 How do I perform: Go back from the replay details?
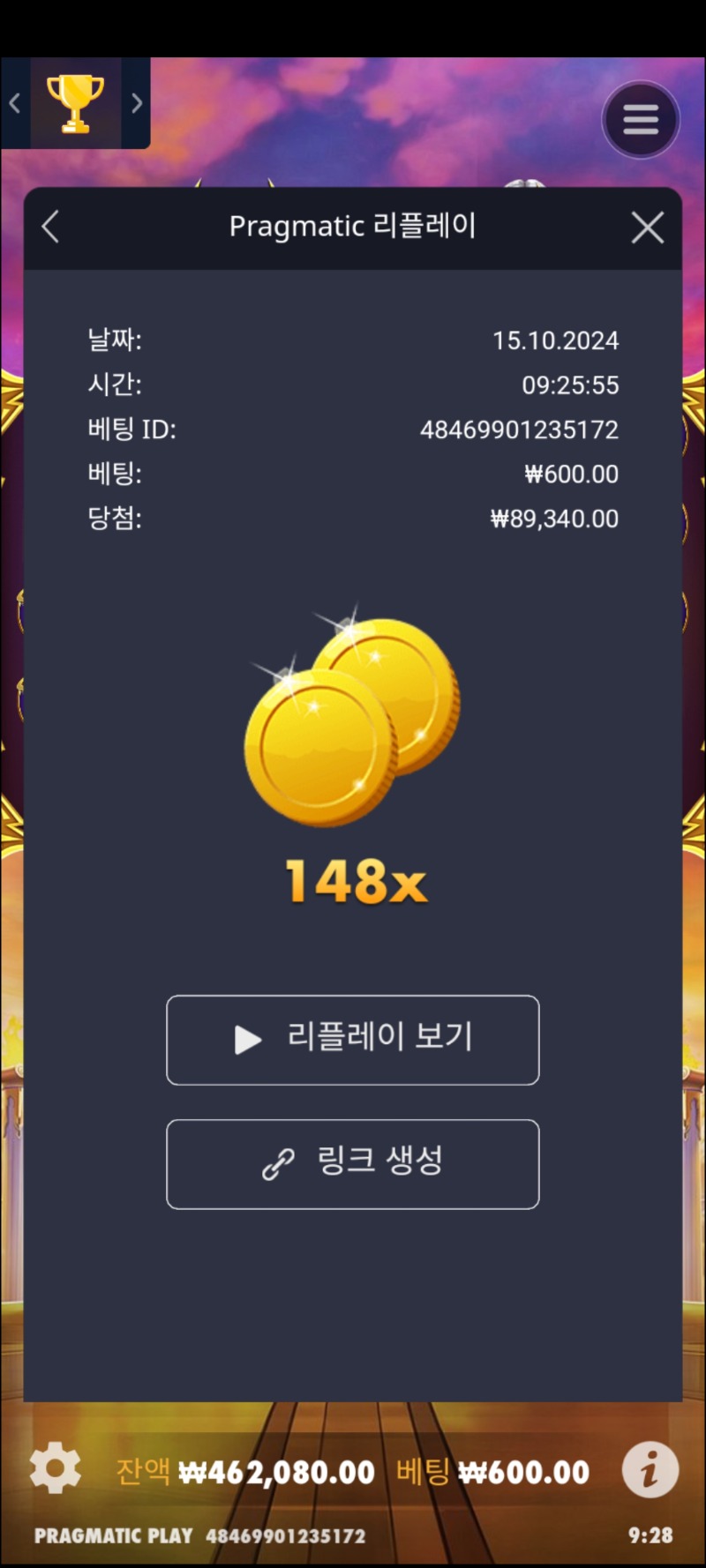click(x=51, y=228)
